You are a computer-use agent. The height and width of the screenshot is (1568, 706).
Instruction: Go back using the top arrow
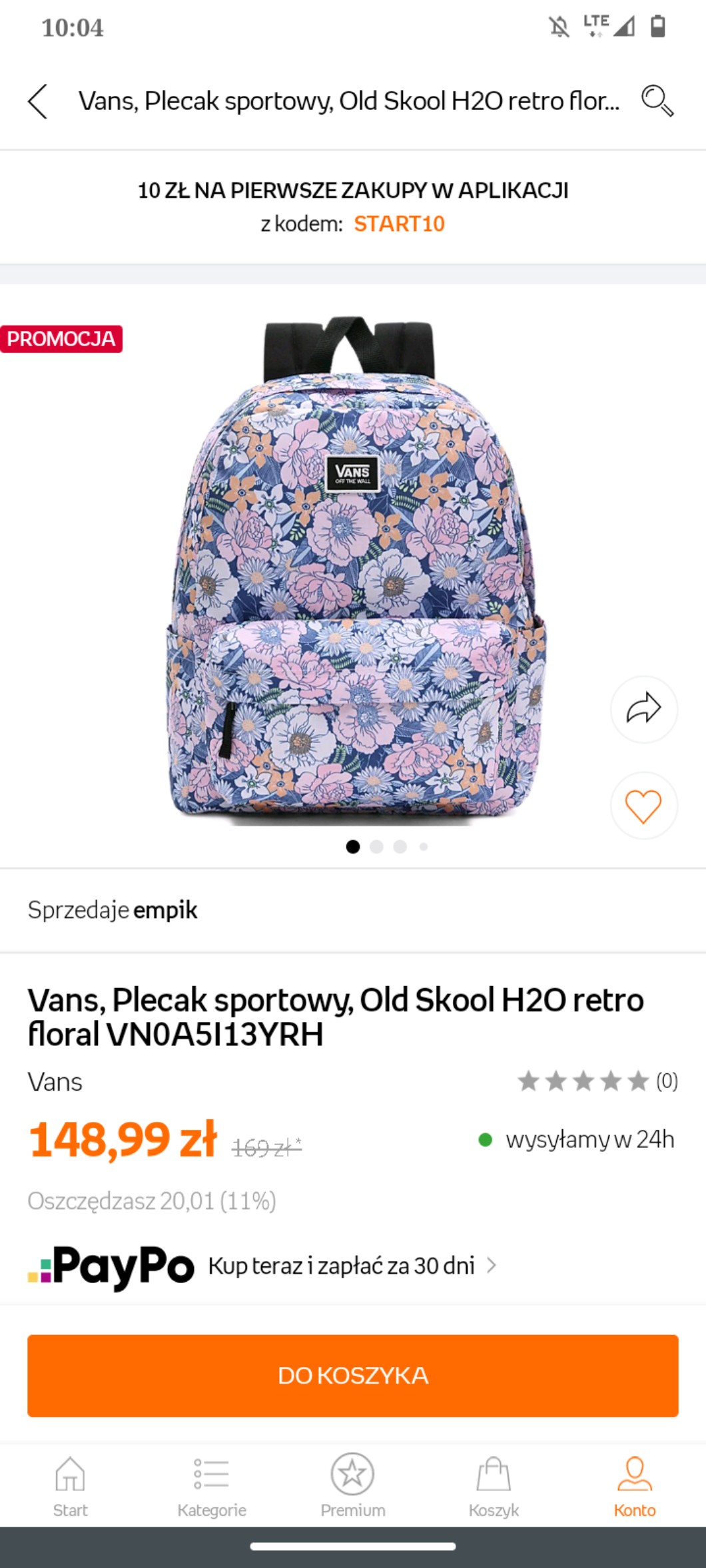[x=38, y=101]
